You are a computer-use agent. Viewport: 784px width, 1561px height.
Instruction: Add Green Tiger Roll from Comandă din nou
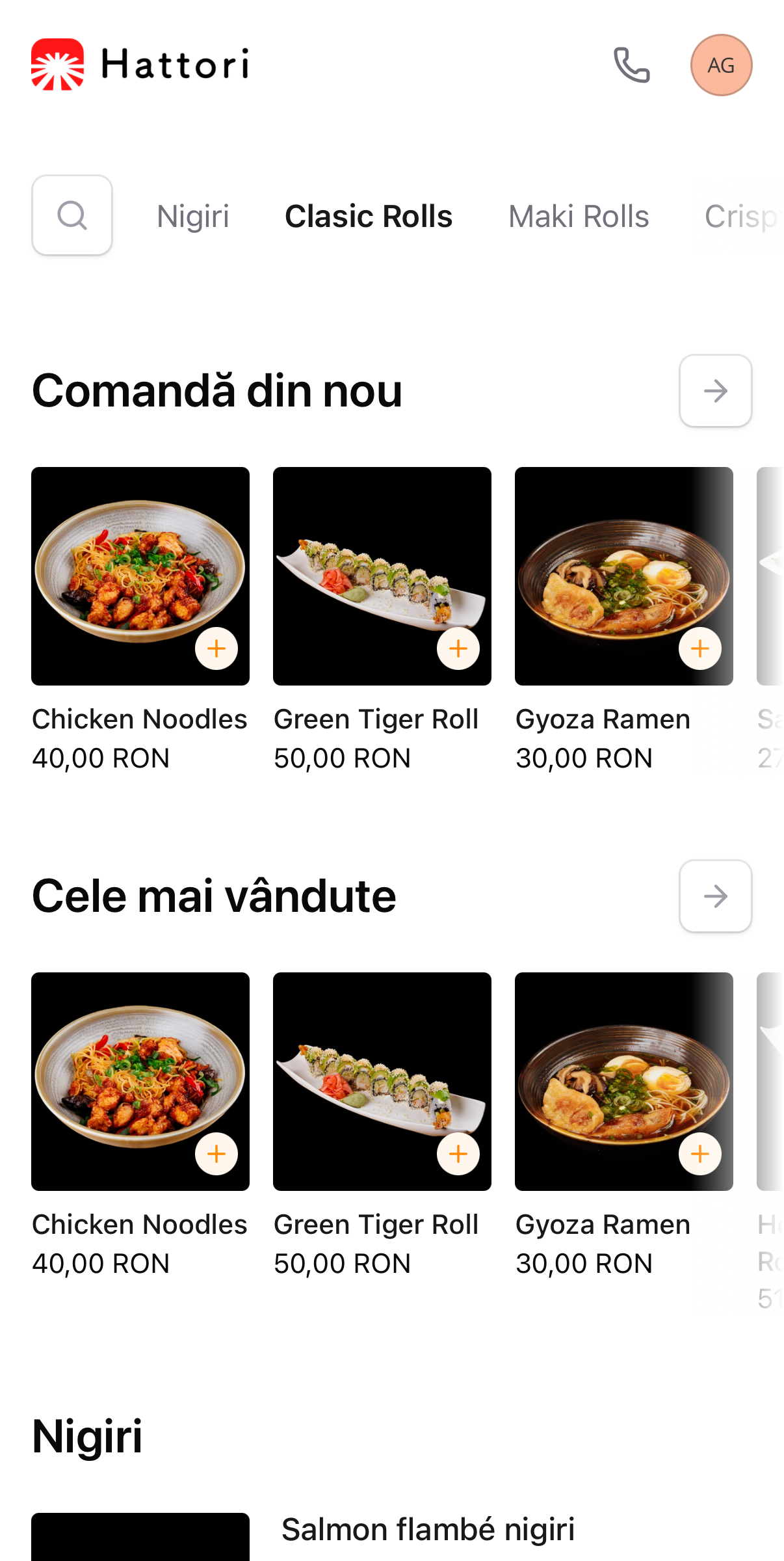pos(458,648)
